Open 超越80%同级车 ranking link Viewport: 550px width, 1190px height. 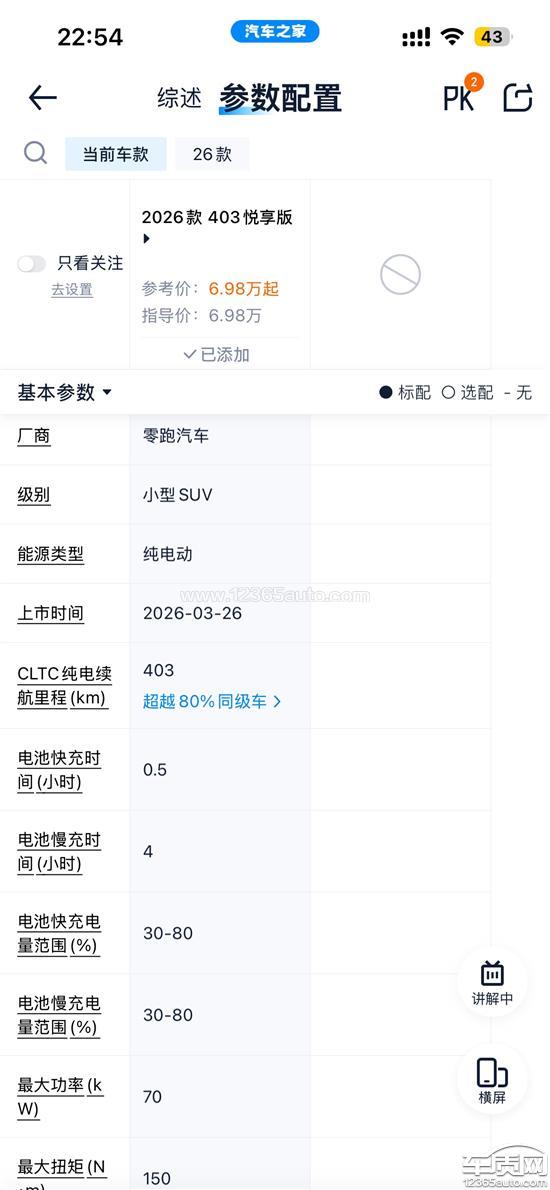[212, 701]
